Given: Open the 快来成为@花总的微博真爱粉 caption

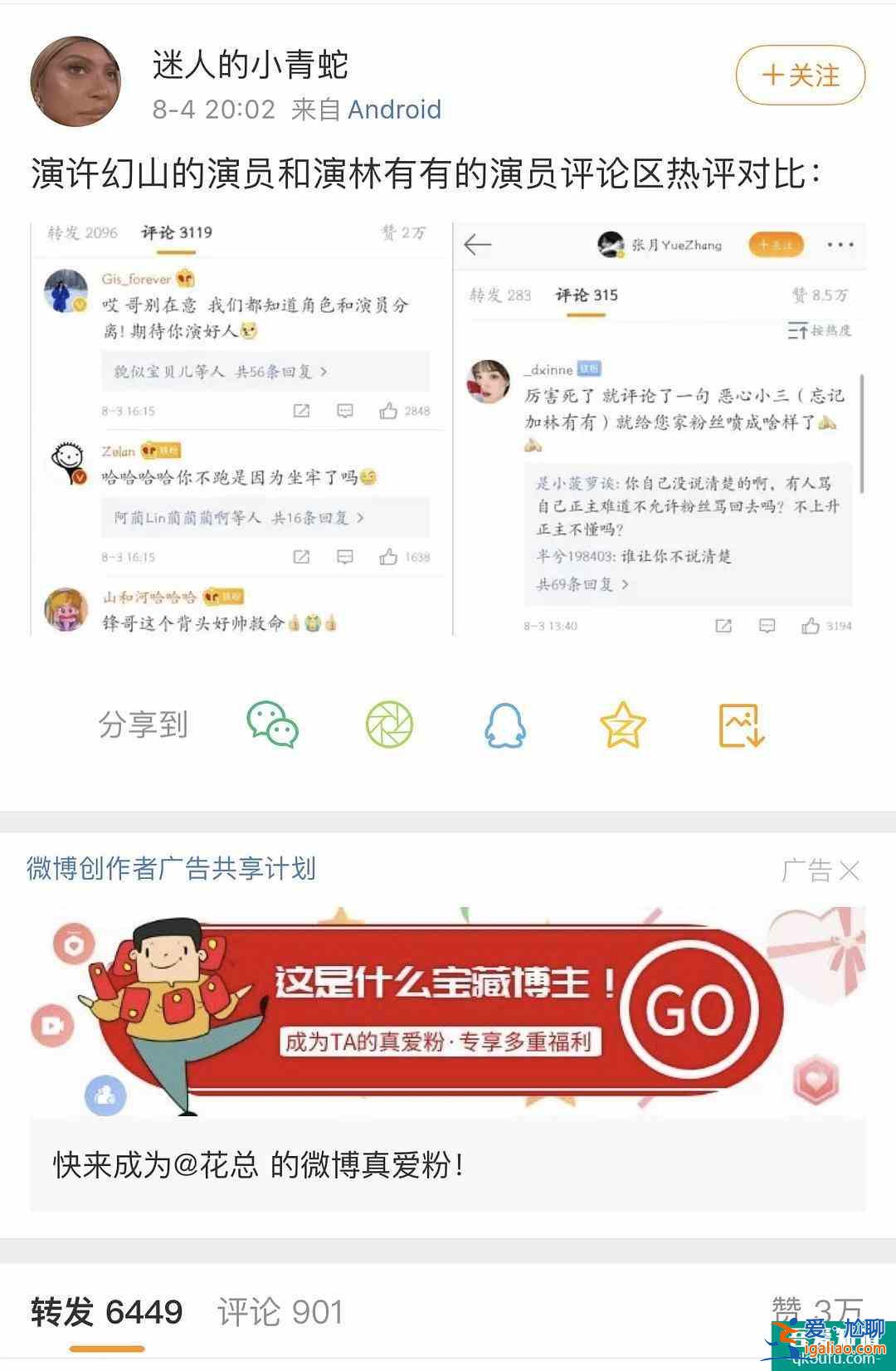Looking at the screenshot, I should pos(259,1164).
